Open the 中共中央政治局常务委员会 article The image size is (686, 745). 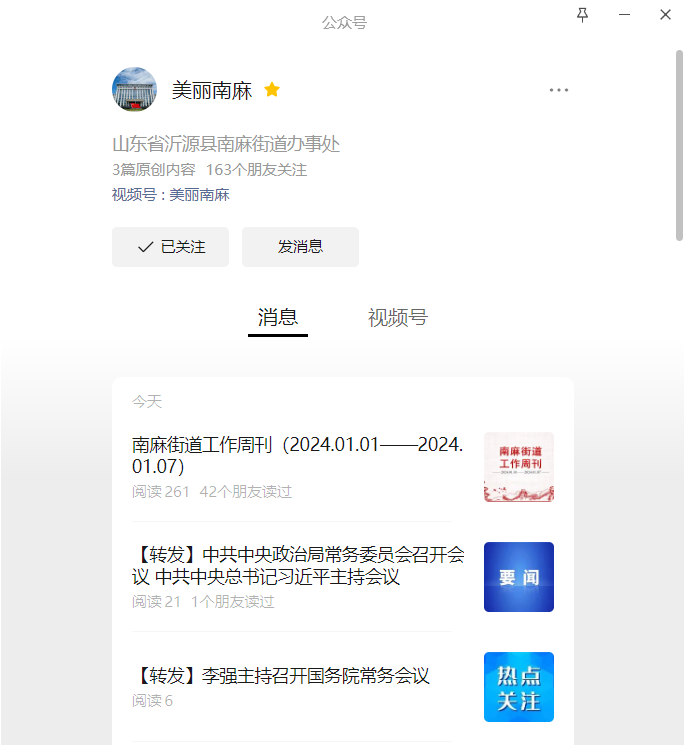click(298, 566)
